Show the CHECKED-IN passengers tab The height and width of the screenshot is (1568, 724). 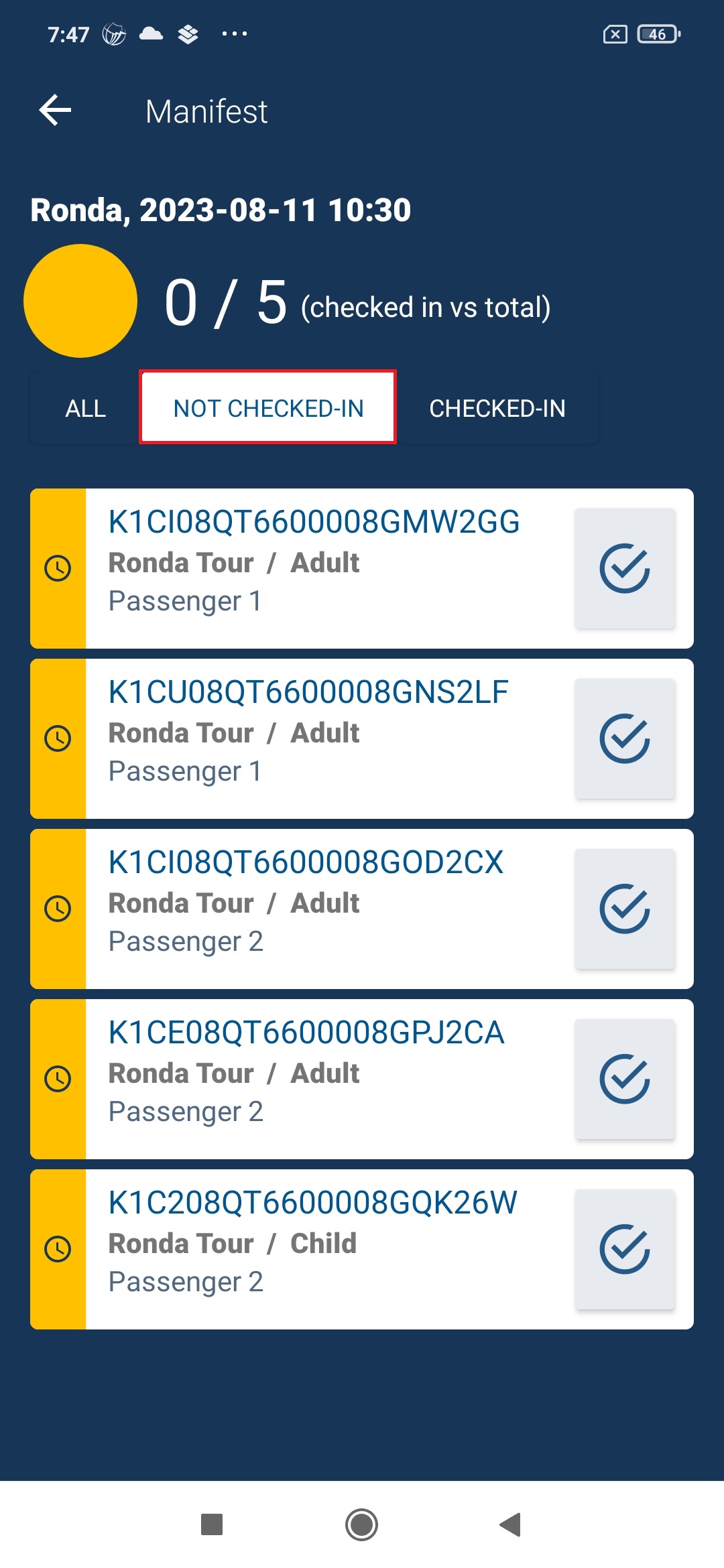(497, 408)
